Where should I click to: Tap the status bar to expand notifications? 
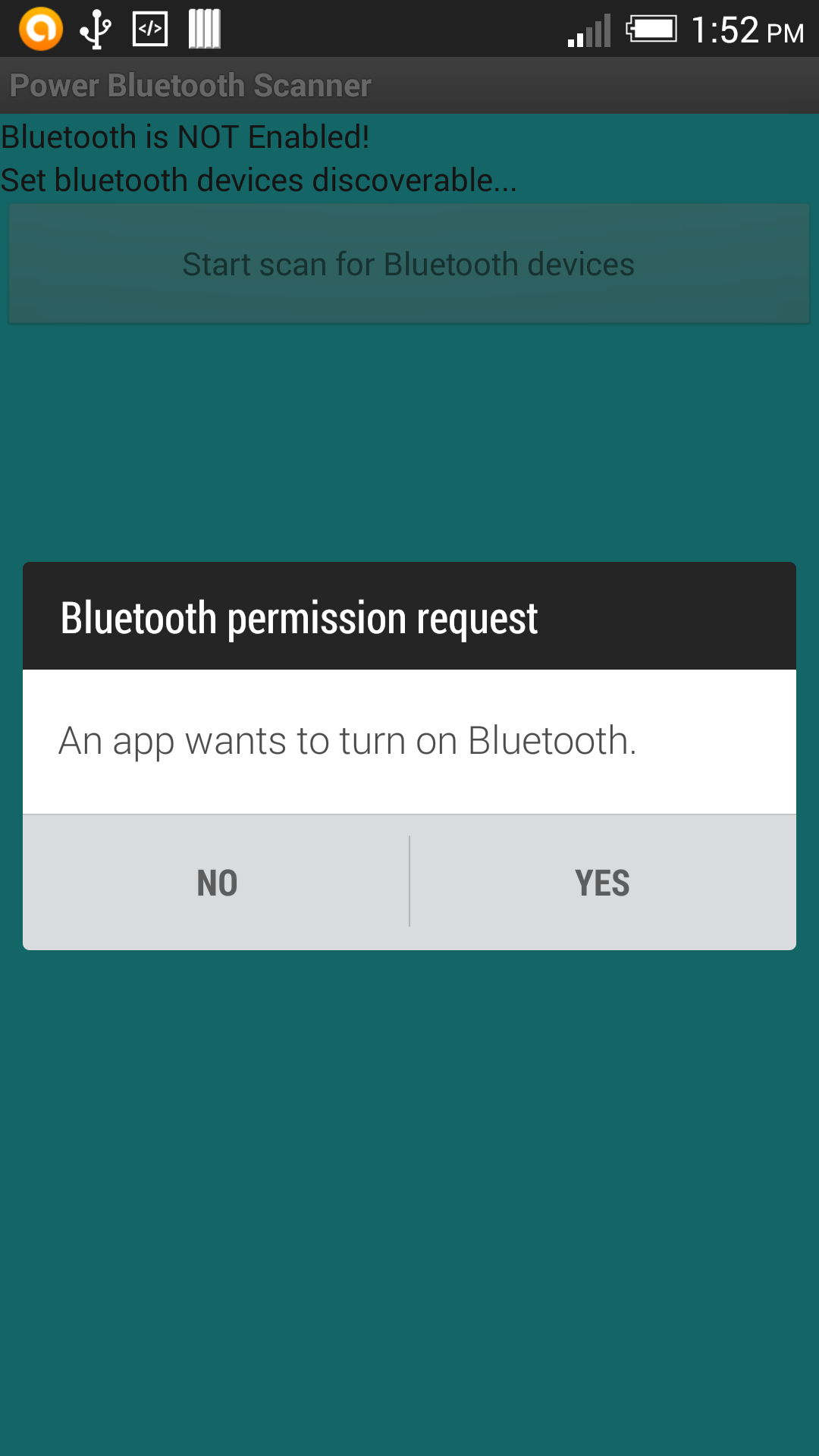pos(409,29)
